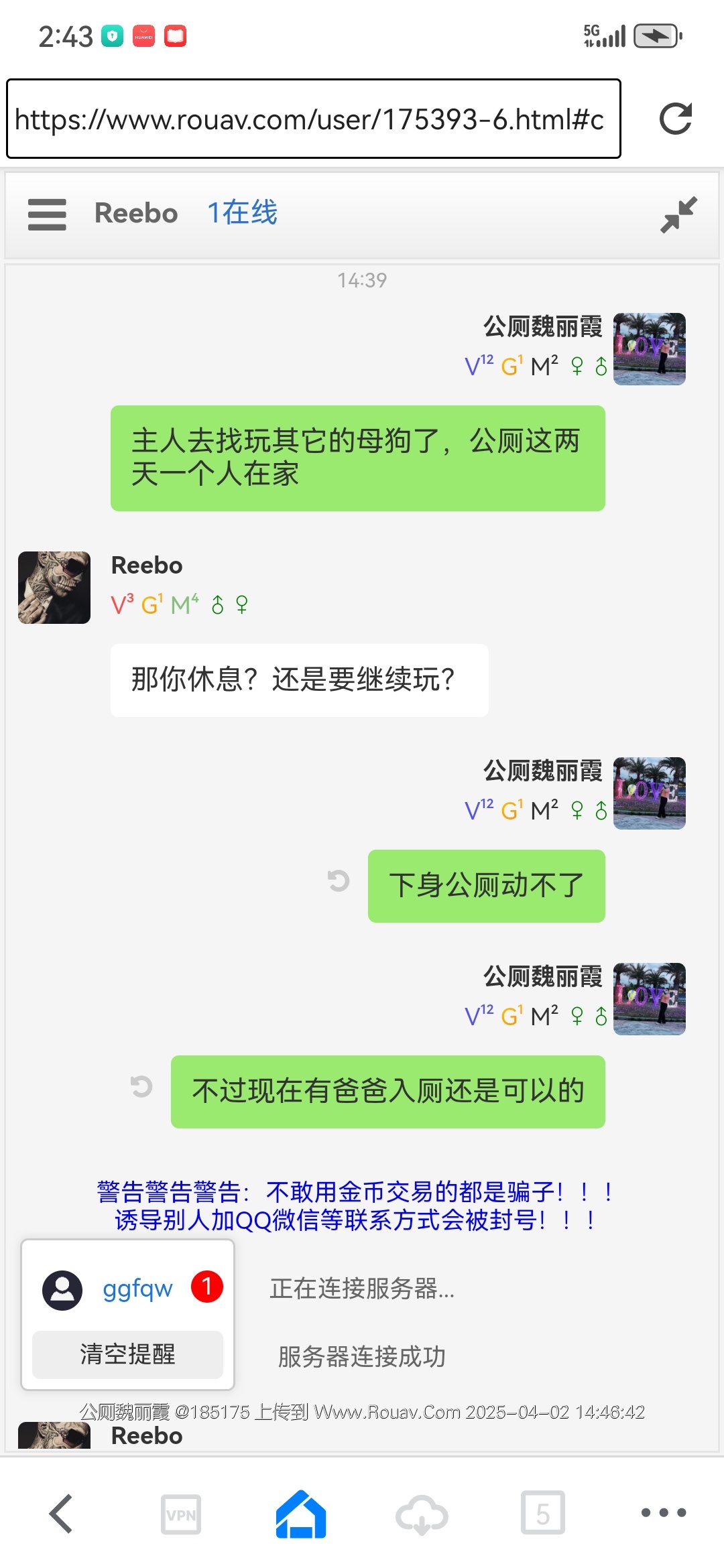
Task: Show the 5 open browser tabs
Action: pyautogui.click(x=542, y=1513)
